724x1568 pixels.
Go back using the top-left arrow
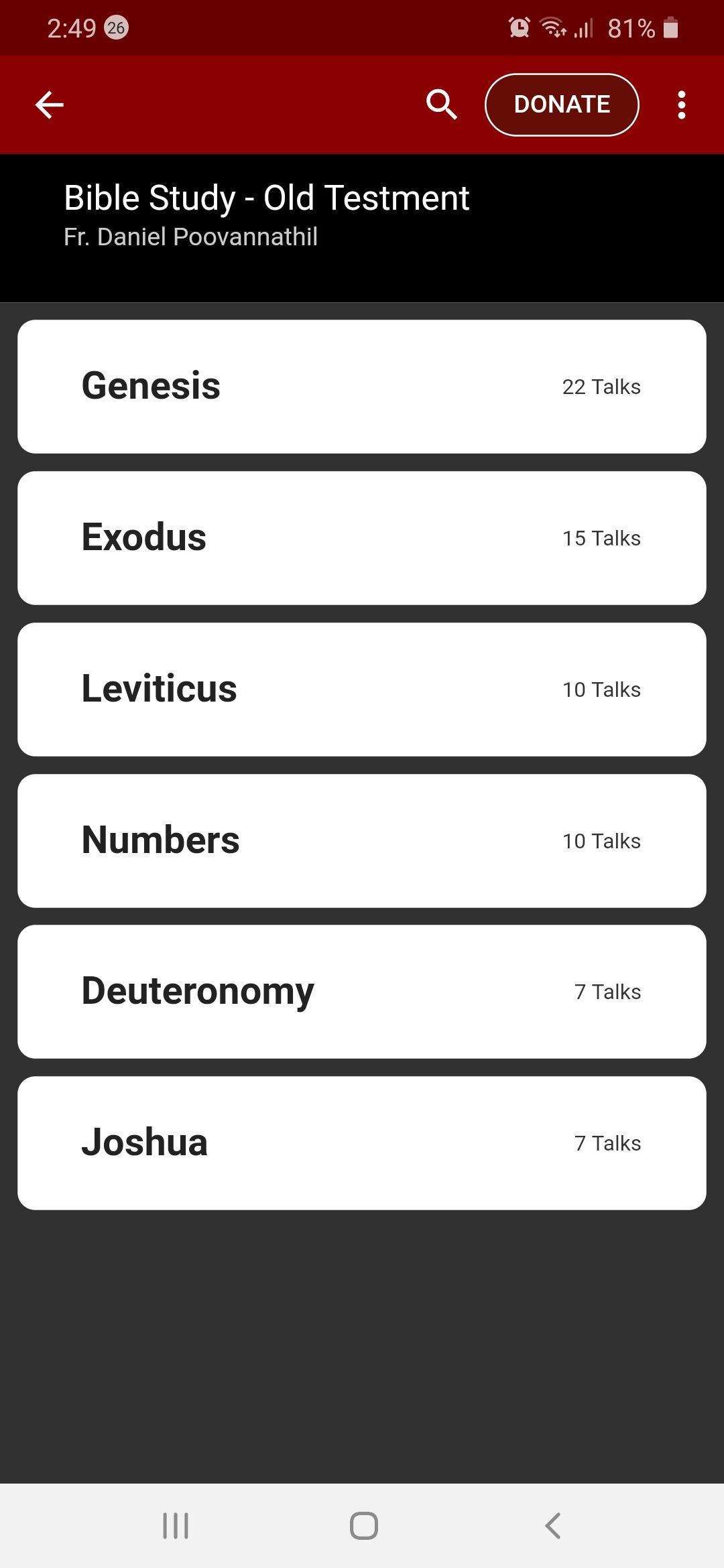click(50, 105)
